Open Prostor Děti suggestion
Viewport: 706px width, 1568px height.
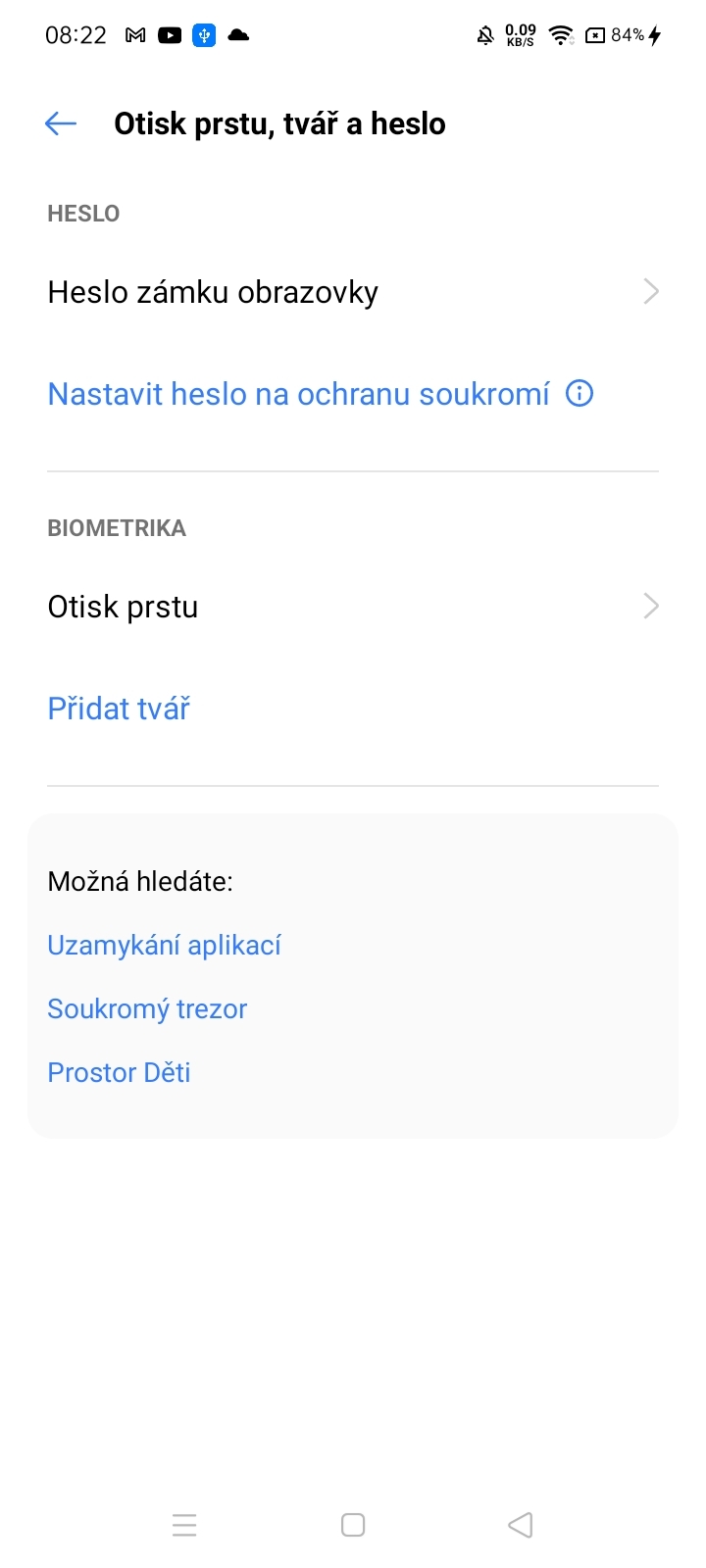click(x=119, y=1071)
